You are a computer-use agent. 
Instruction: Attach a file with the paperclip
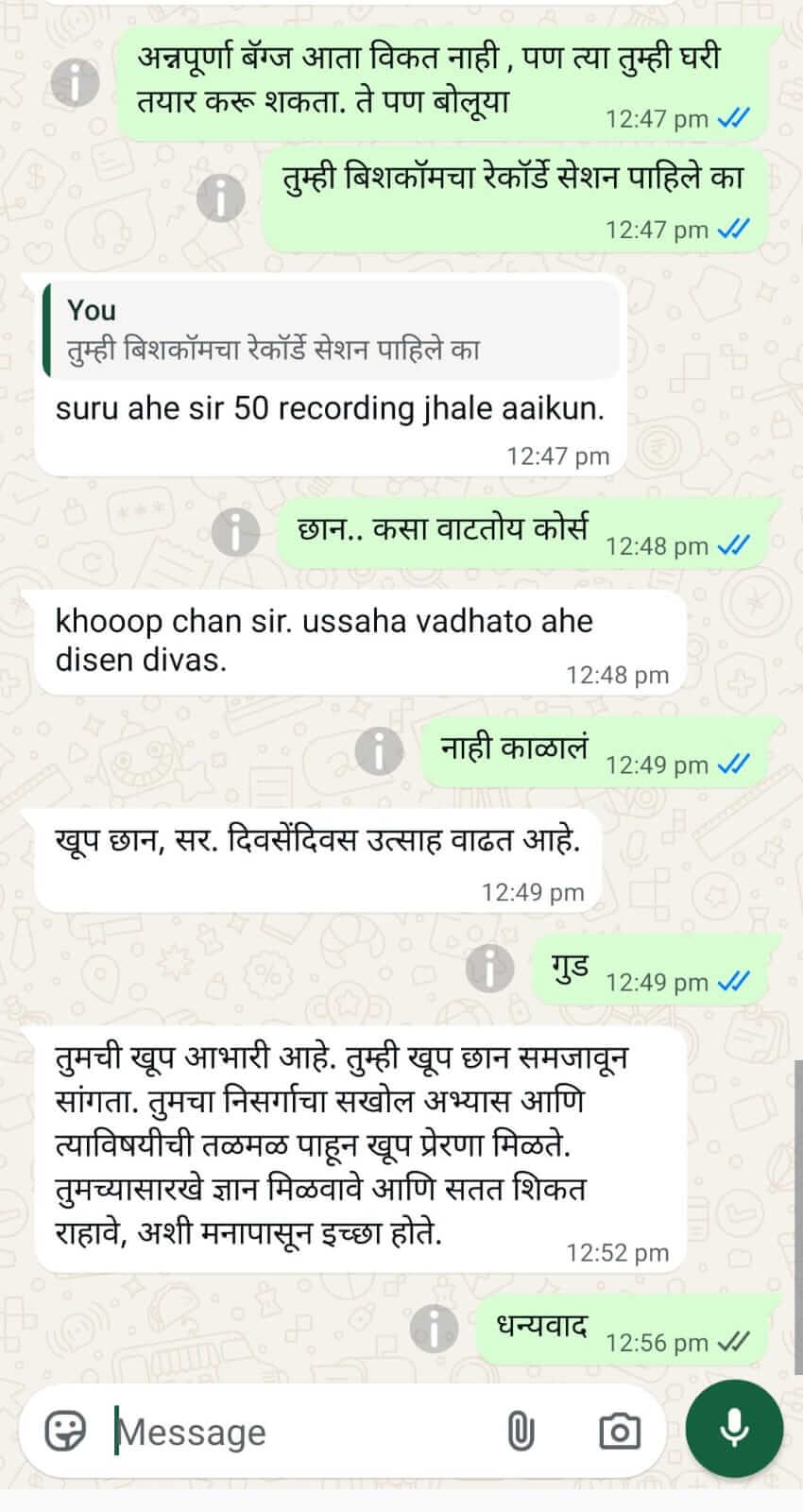521,1432
